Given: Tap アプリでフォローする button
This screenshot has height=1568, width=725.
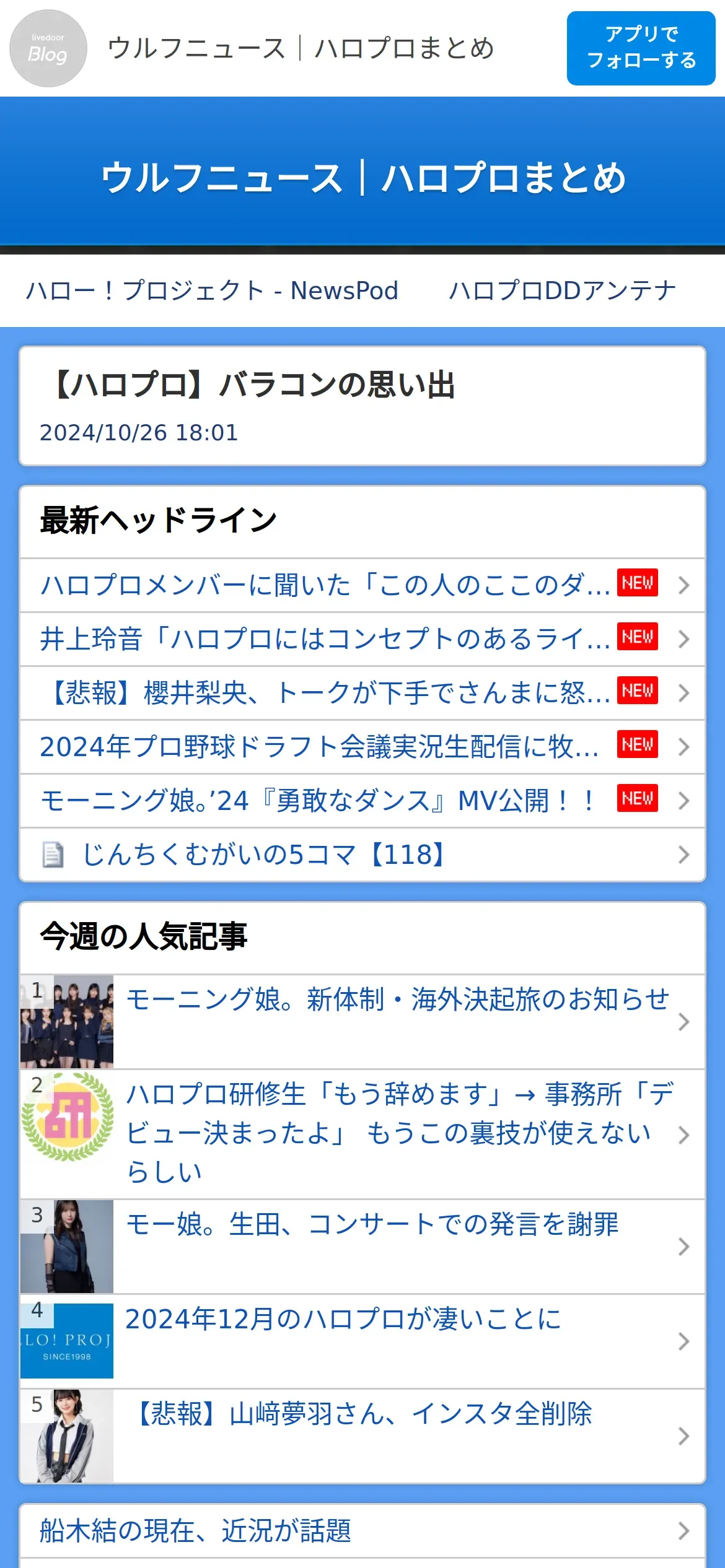Looking at the screenshot, I should coord(641,48).
